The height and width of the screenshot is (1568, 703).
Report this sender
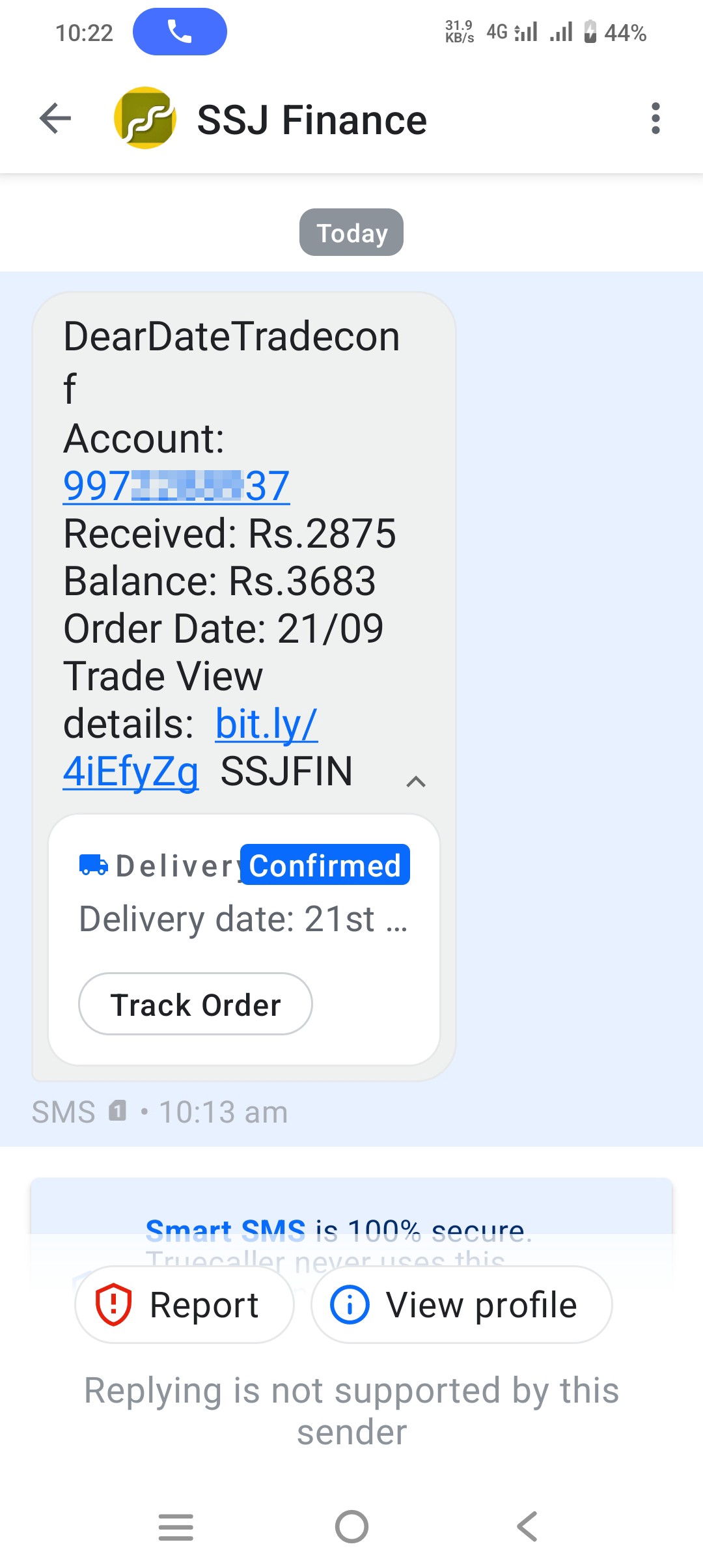click(184, 1305)
